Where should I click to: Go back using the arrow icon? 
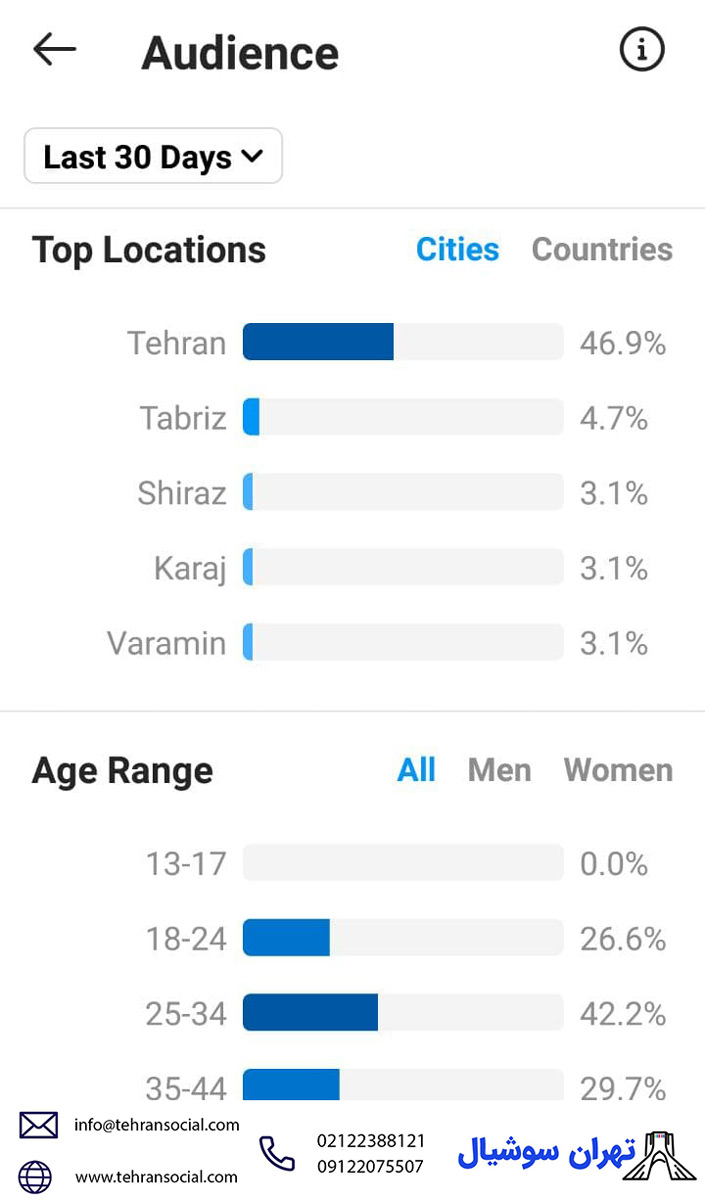[x=54, y=49]
